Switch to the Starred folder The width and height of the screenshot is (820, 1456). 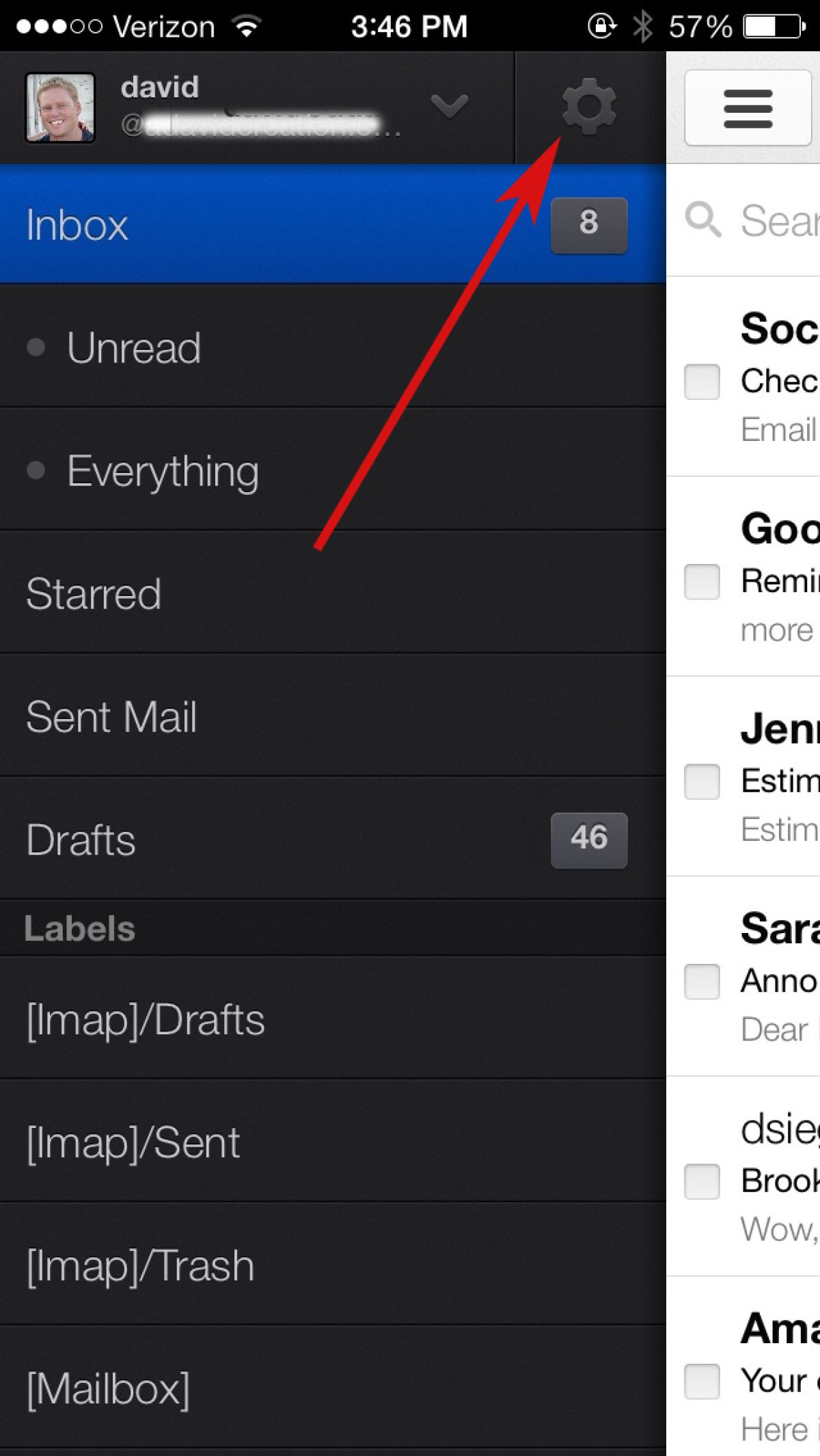tap(94, 593)
